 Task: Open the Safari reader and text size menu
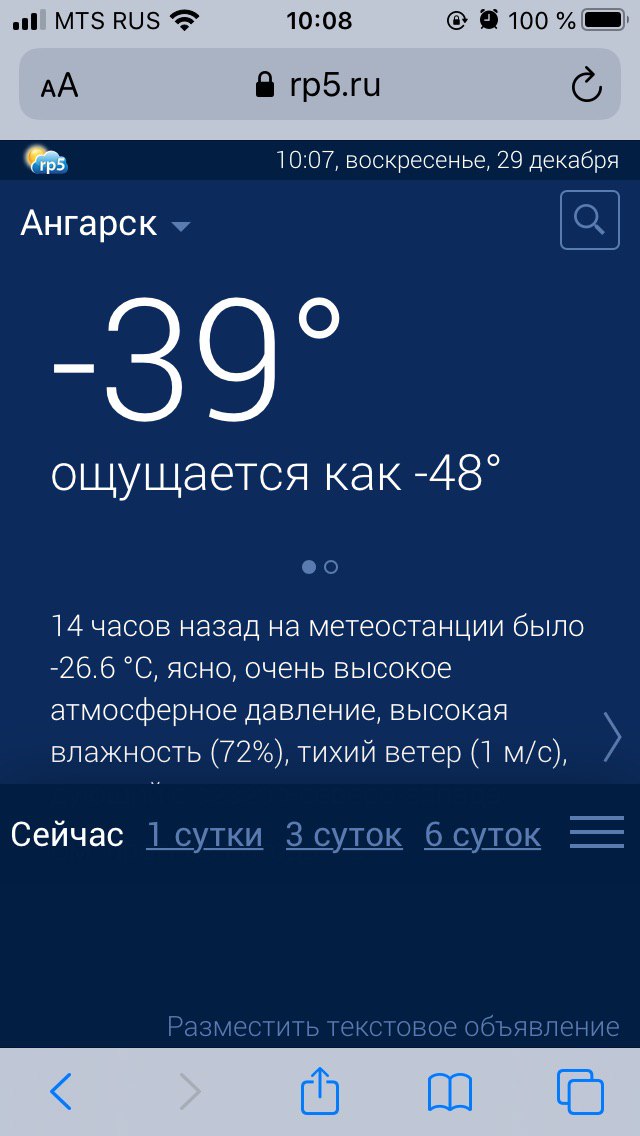point(60,86)
